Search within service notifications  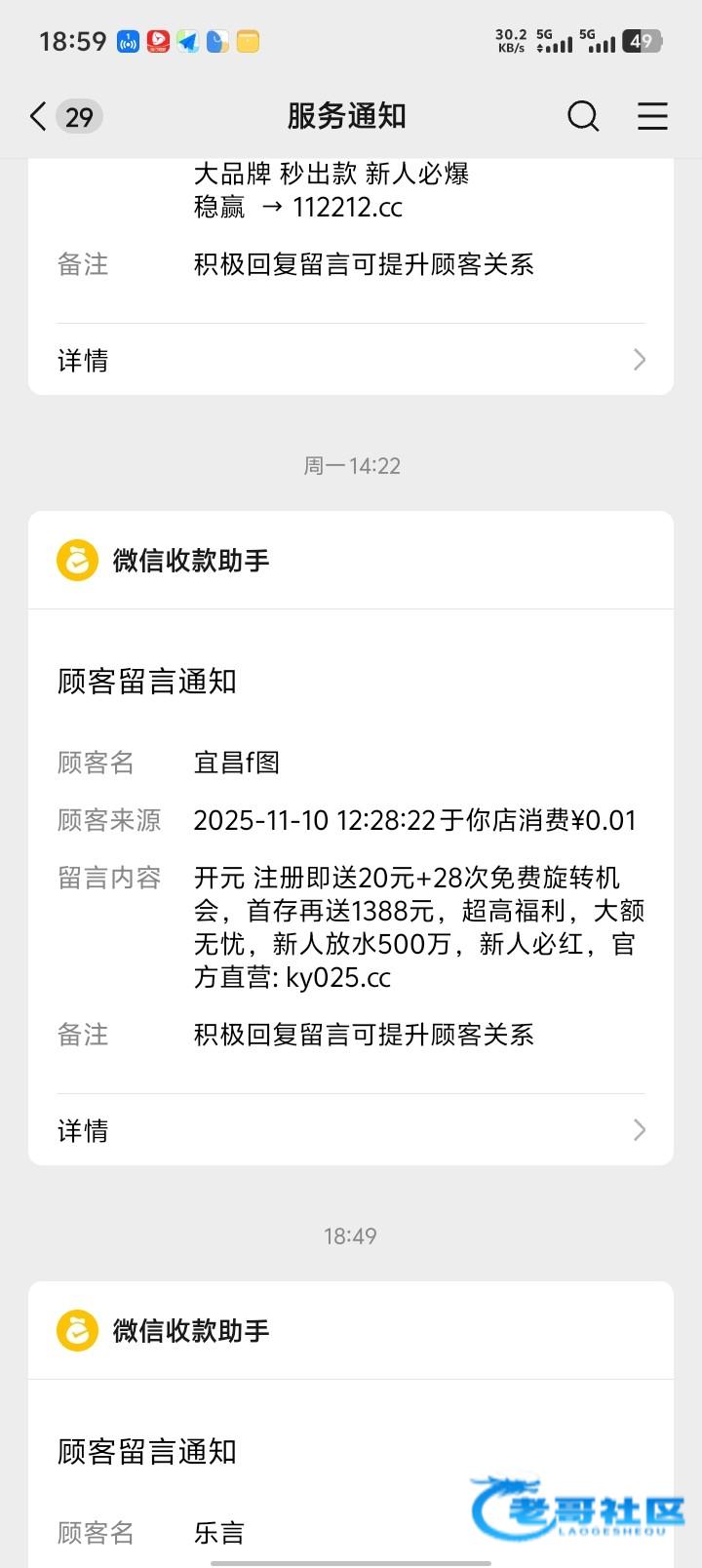point(583,116)
